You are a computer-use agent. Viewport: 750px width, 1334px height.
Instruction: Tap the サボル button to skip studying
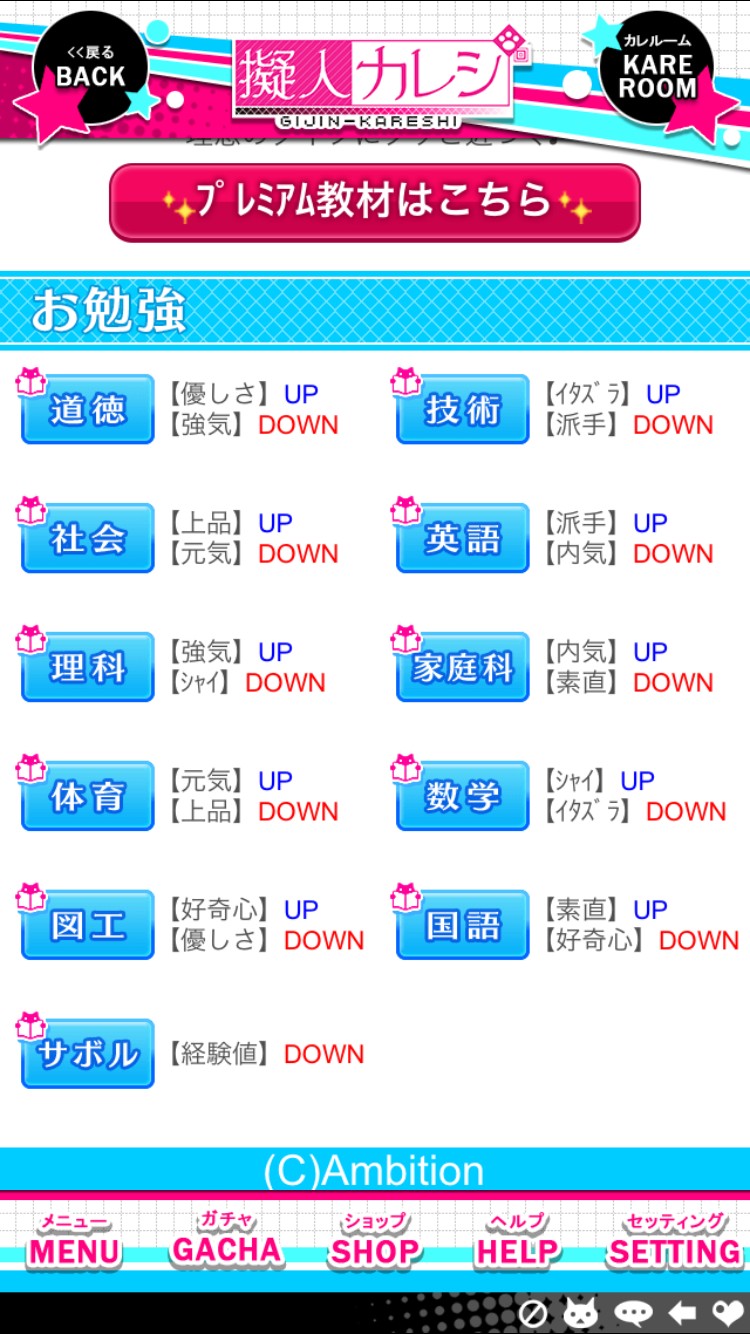pyautogui.click(x=88, y=1054)
